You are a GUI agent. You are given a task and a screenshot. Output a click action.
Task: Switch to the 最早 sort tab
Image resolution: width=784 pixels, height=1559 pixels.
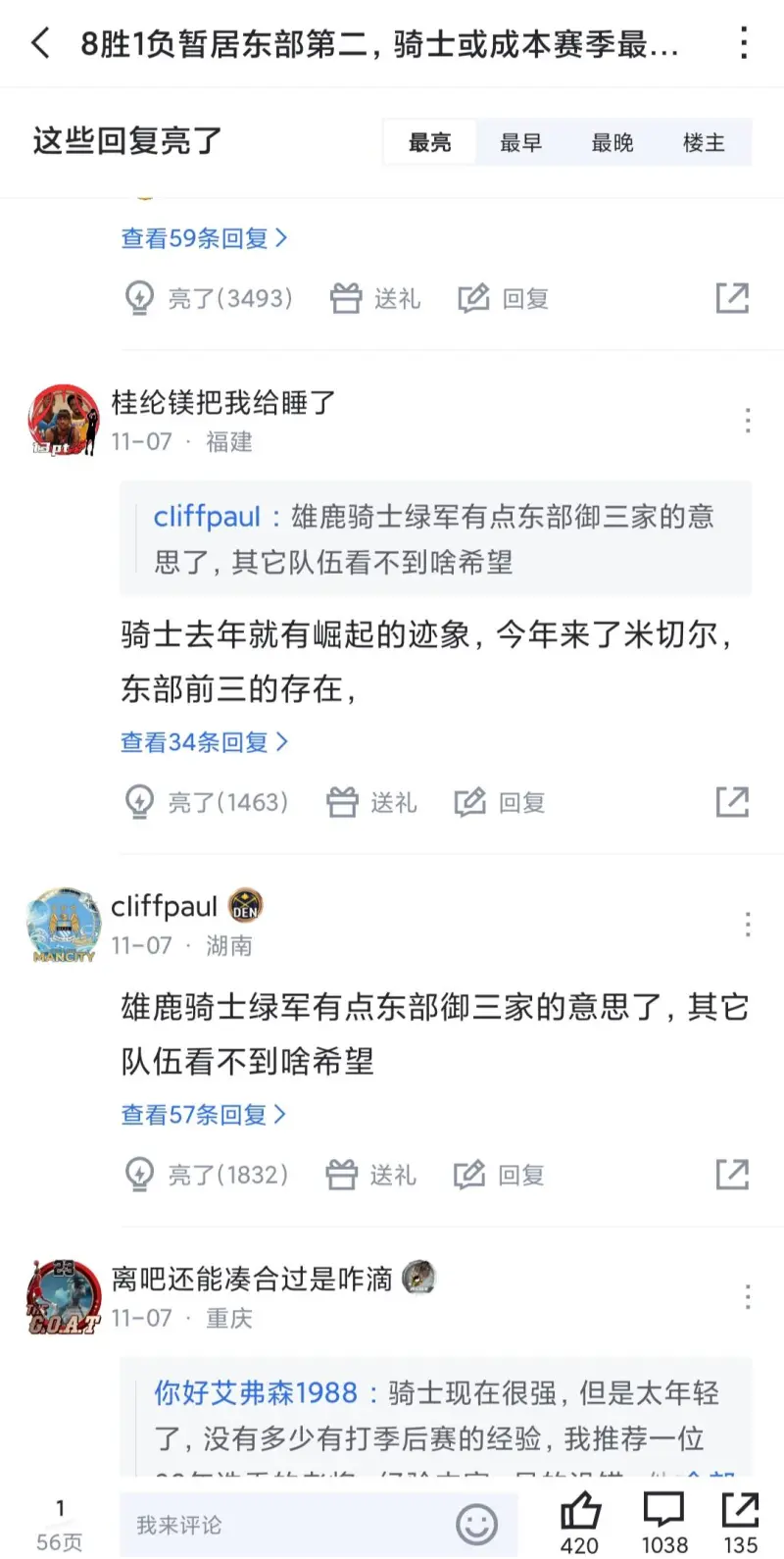click(x=520, y=142)
